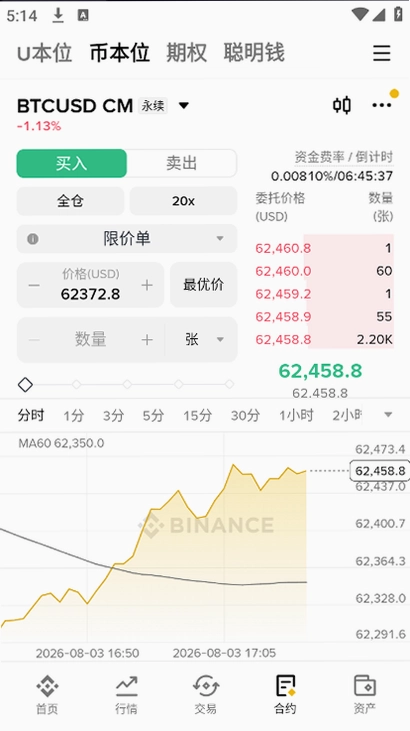410x731 pixels.
Task: Adjust leverage via the 20x button
Action: coord(183,201)
